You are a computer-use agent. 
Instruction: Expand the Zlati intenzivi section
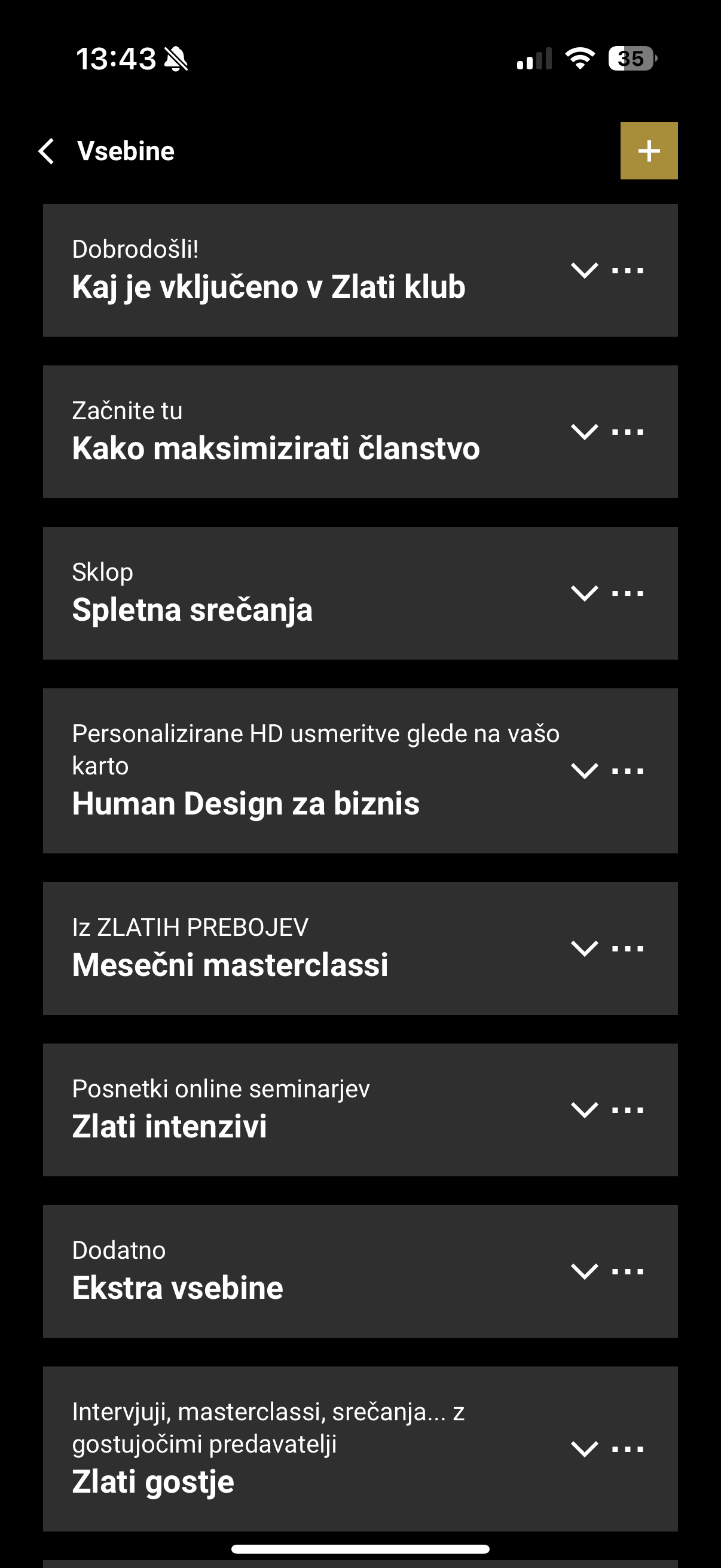pyautogui.click(x=584, y=1110)
